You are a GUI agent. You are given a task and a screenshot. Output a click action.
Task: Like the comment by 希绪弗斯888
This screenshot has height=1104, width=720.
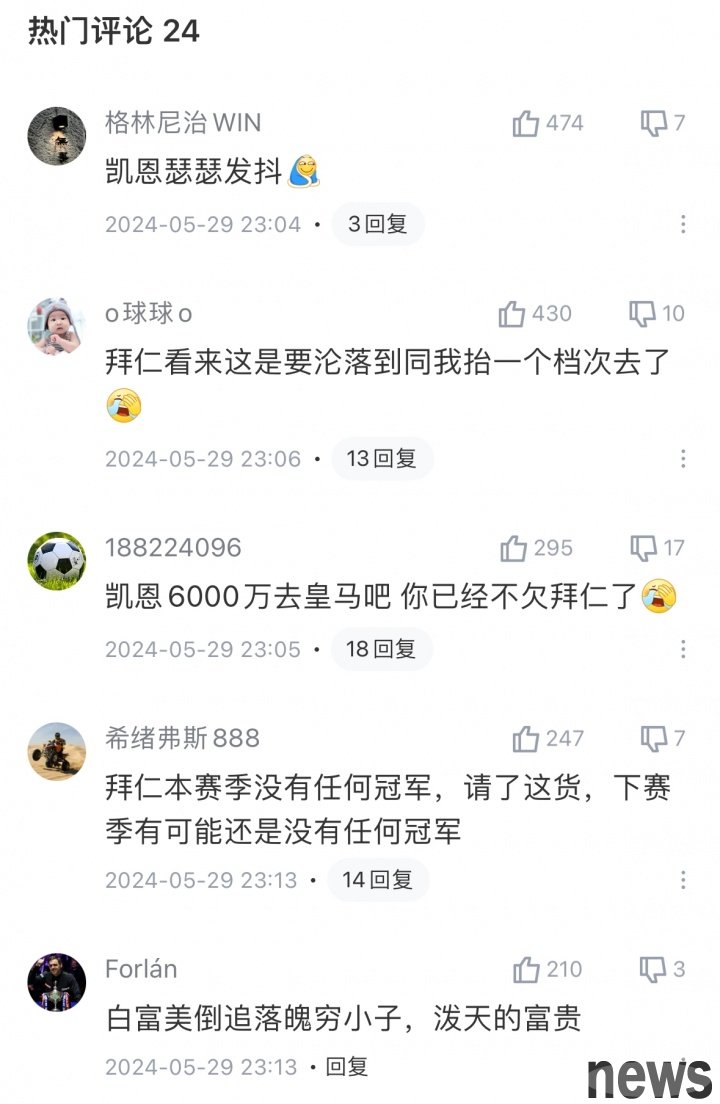pos(526,738)
